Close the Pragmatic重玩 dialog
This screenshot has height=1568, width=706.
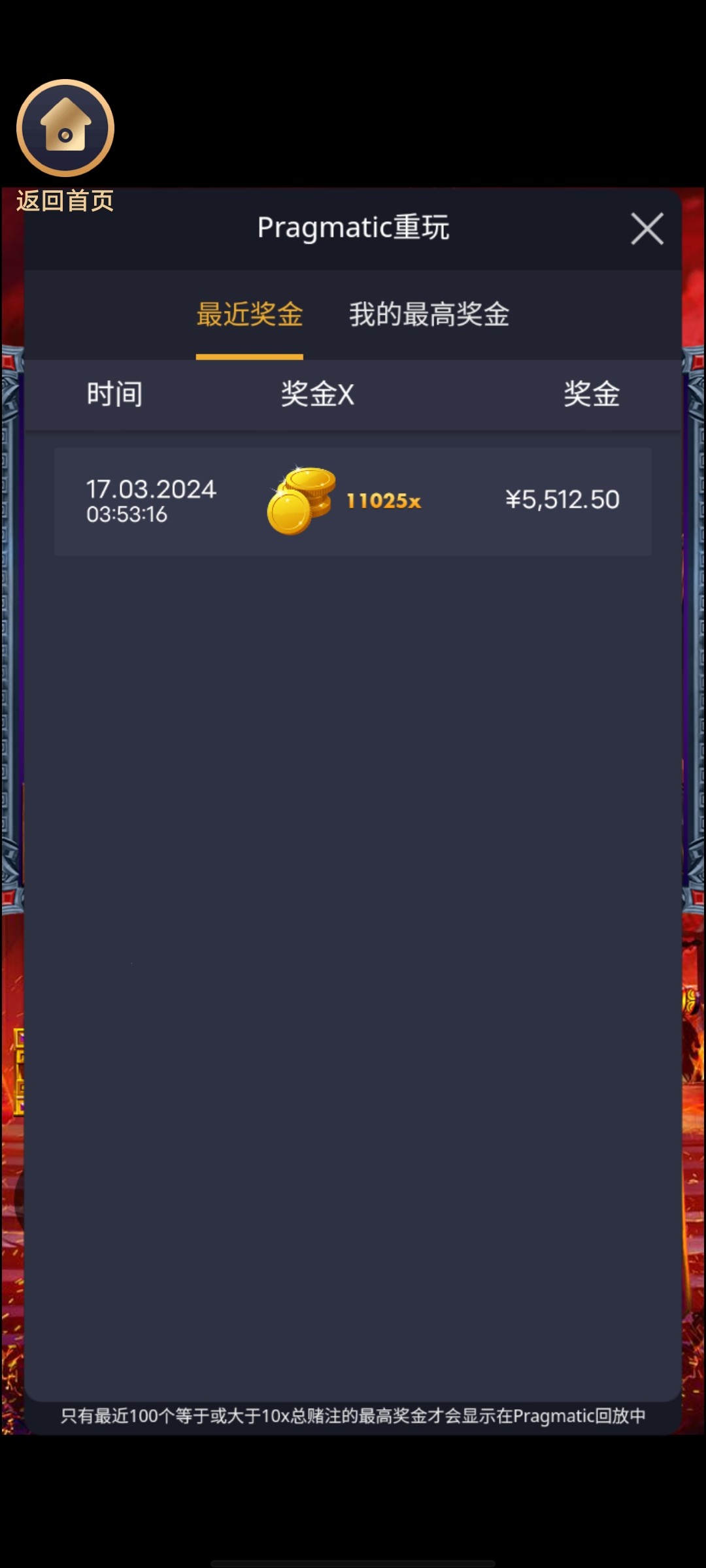pos(647,229)
